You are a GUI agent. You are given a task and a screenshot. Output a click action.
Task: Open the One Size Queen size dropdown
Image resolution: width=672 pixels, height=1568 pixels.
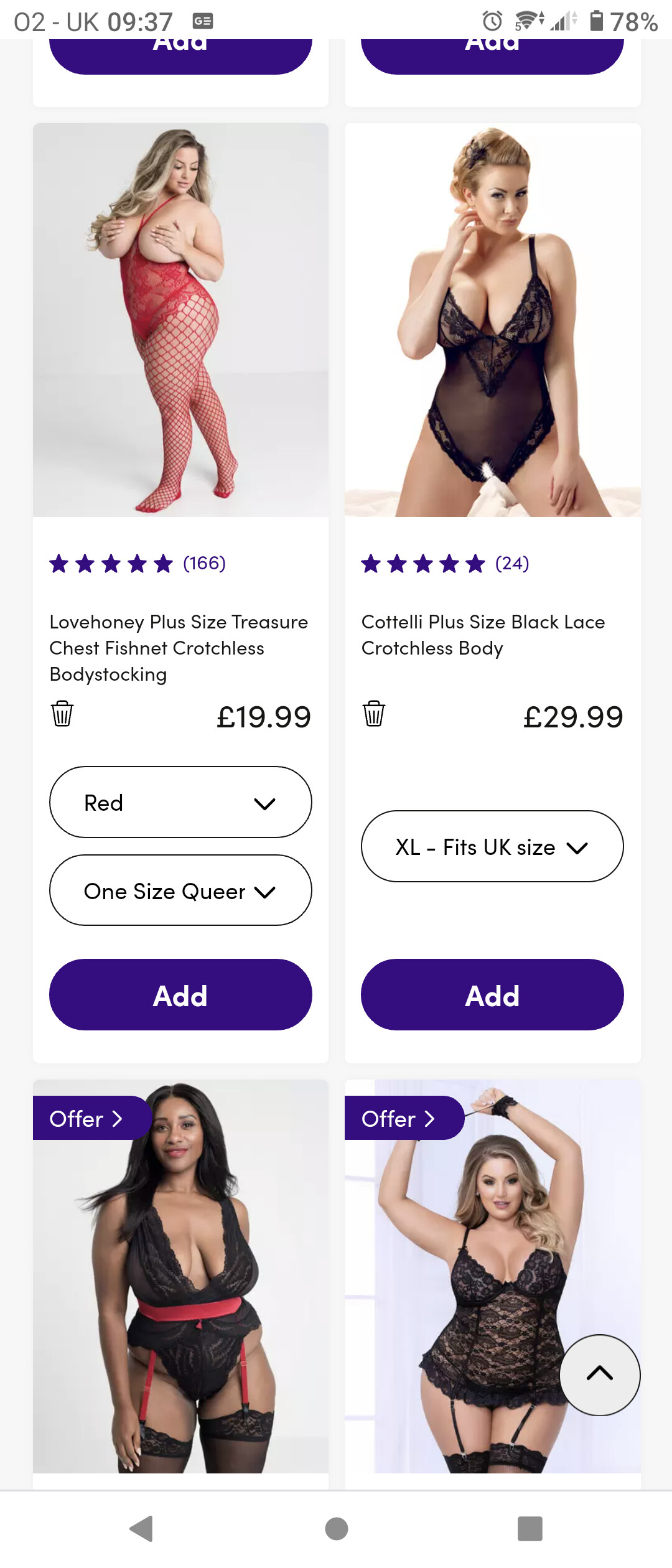click(x=180, y=890)
